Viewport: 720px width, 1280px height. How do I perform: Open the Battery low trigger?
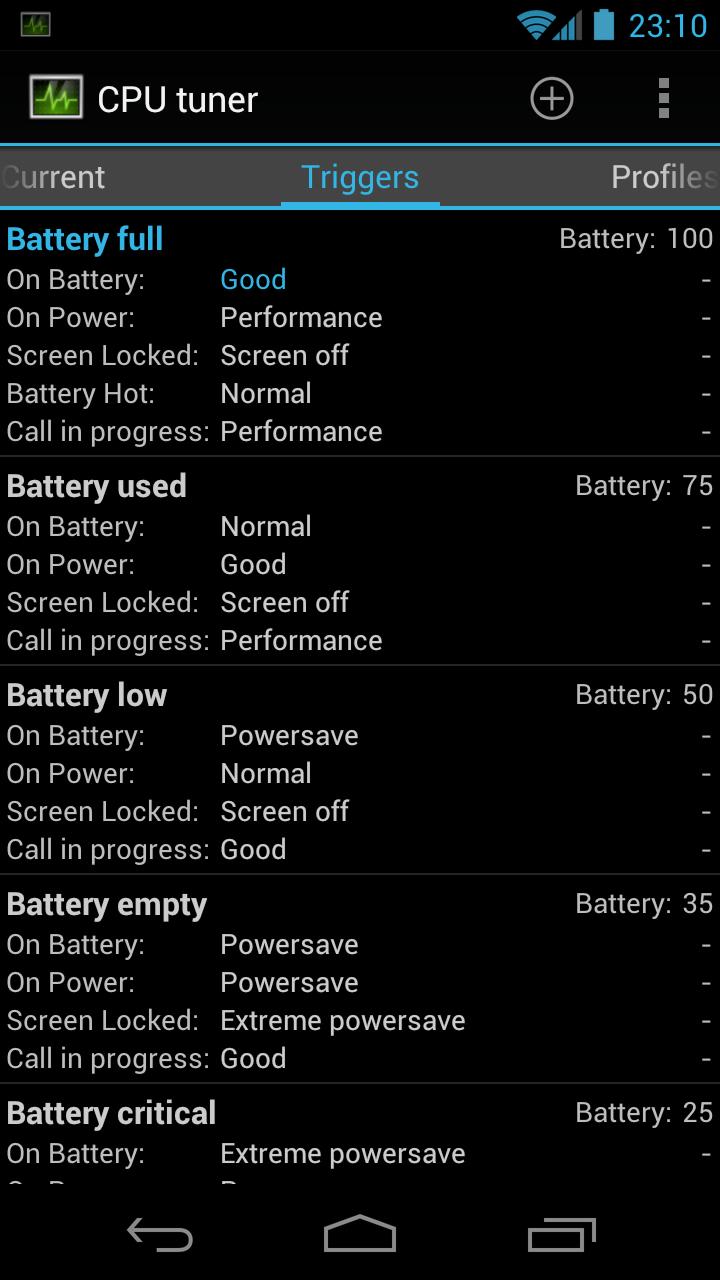point(360,770)
